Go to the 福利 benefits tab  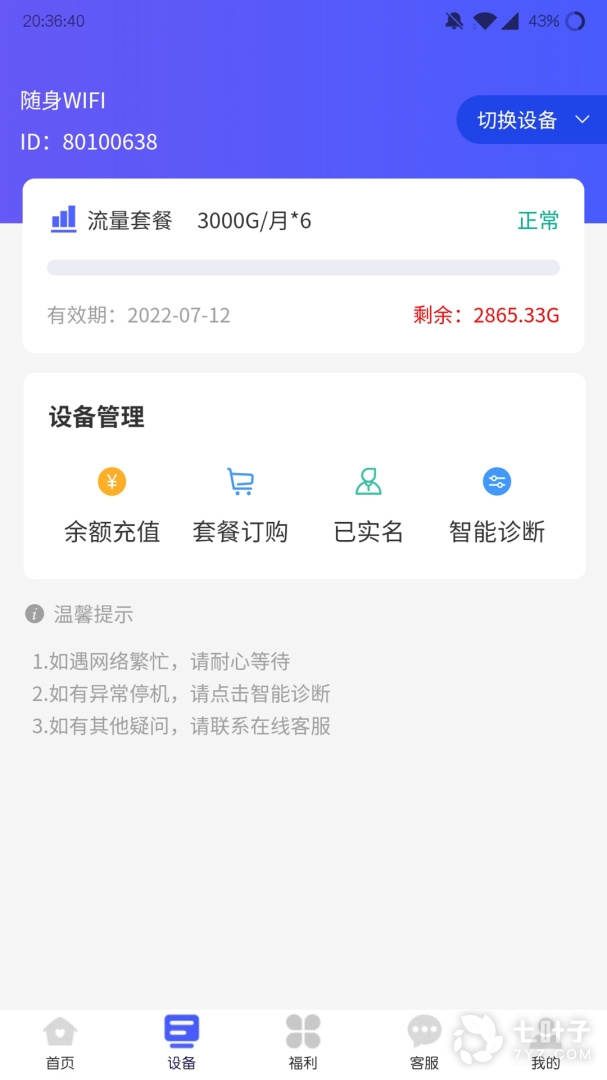point(303,1043)
